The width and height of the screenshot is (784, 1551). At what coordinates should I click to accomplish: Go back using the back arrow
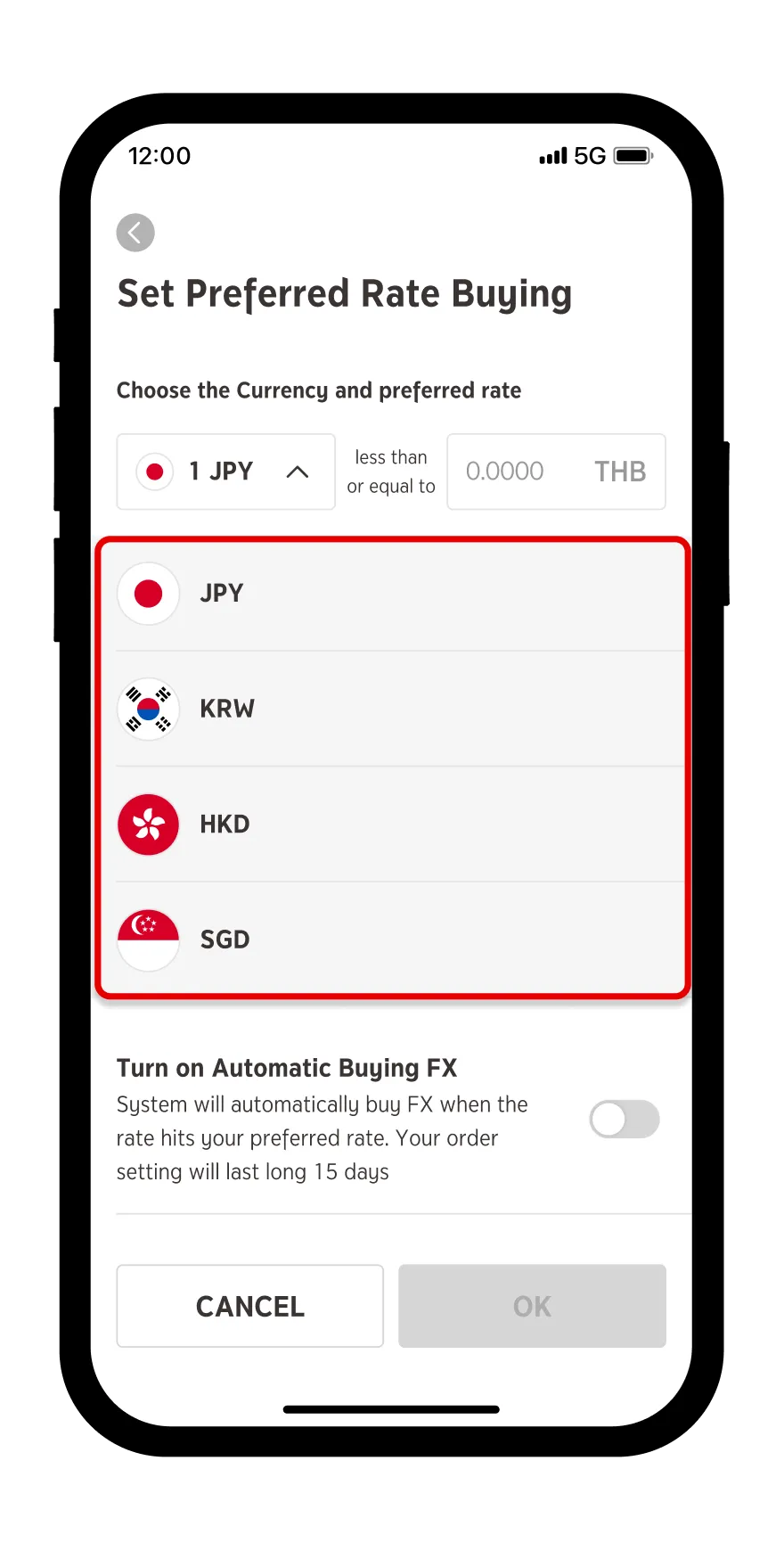pos(135,233)
